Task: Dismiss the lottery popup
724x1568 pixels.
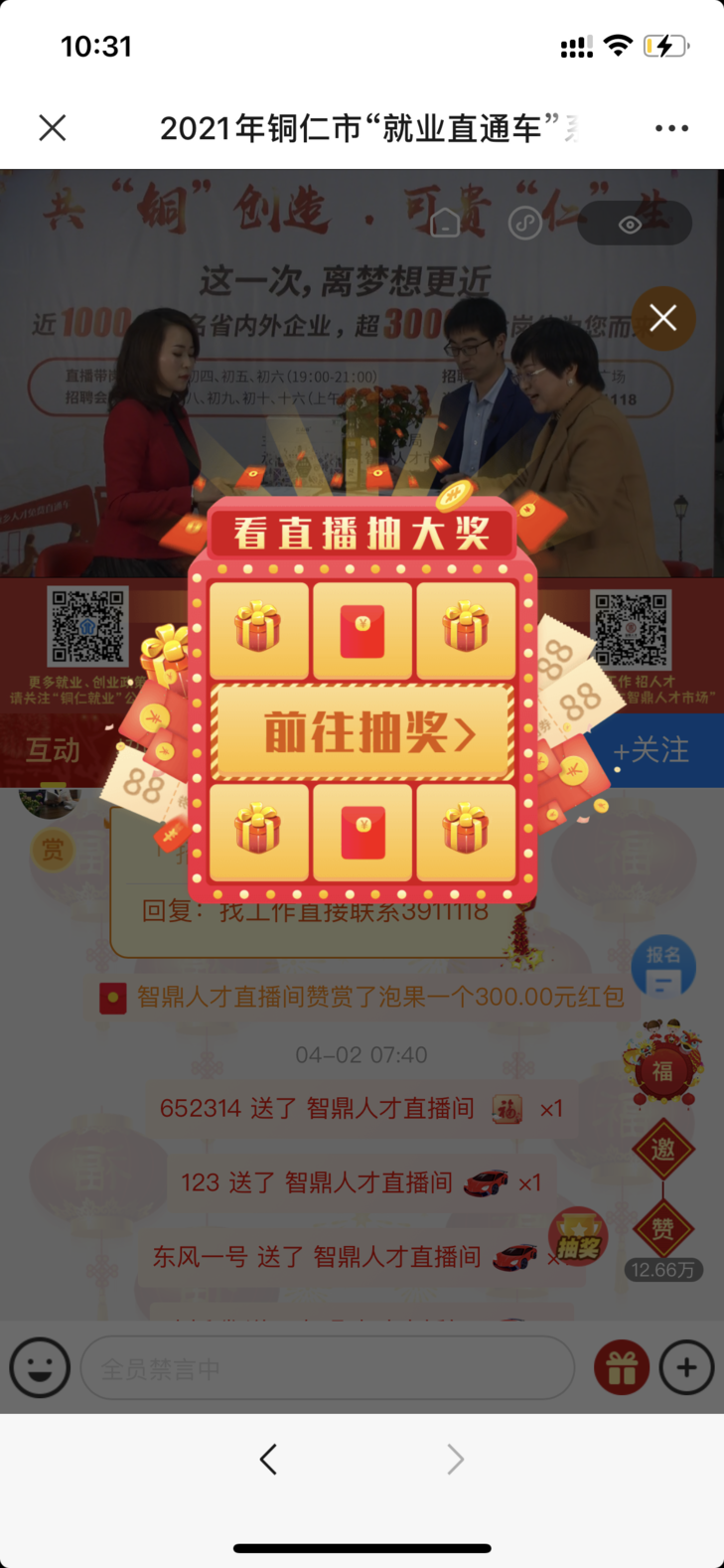Action: [x=662, y=318]
